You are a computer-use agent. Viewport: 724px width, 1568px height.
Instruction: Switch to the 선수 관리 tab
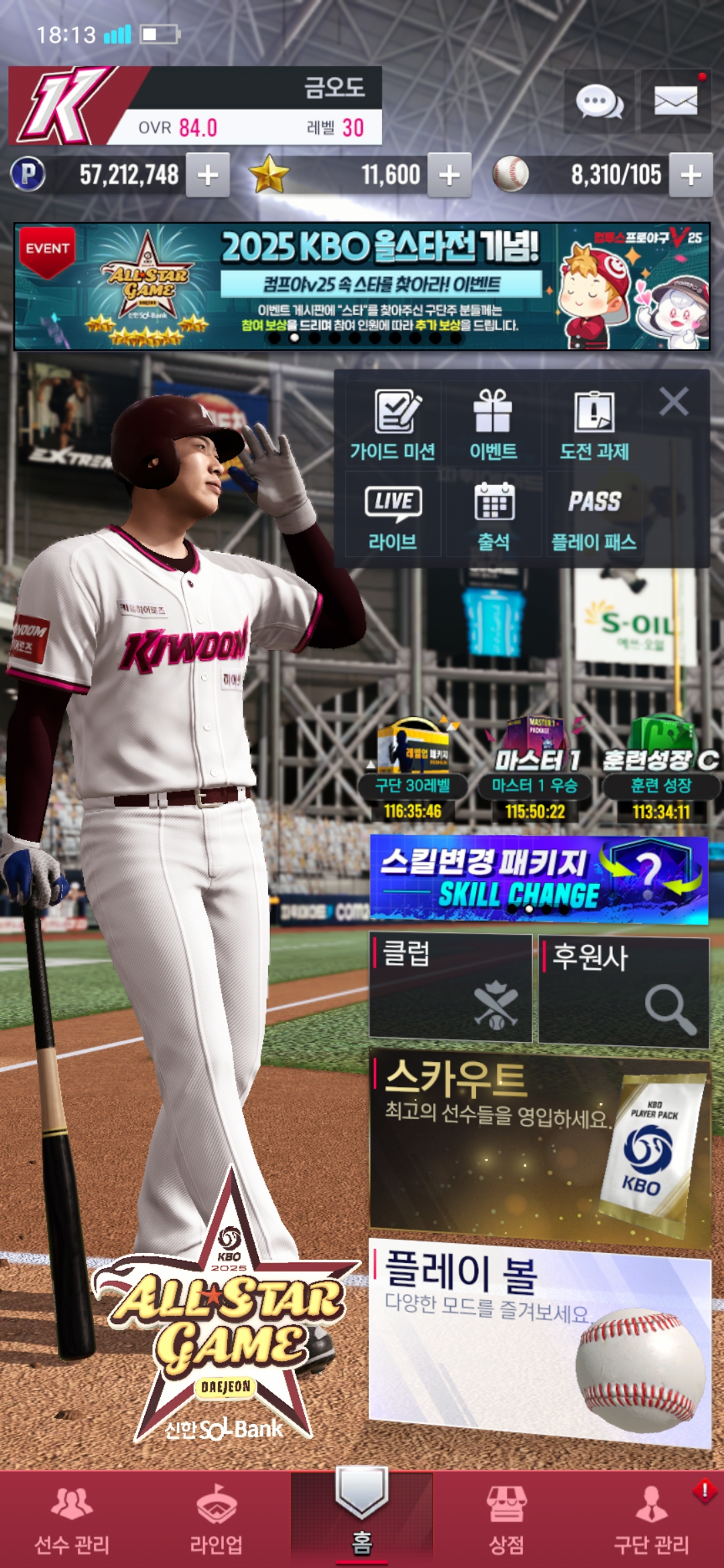[x=72, y=1520]
